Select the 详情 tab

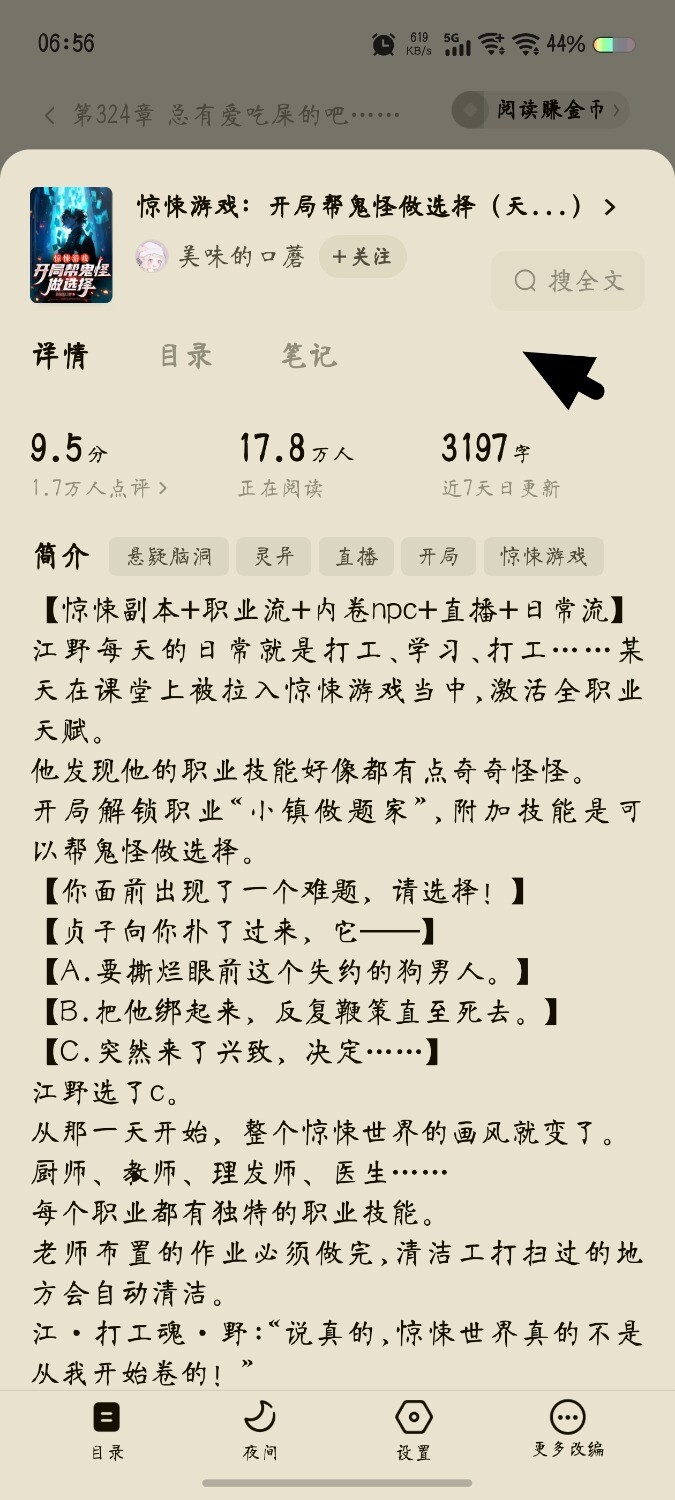tap(61, 355)
